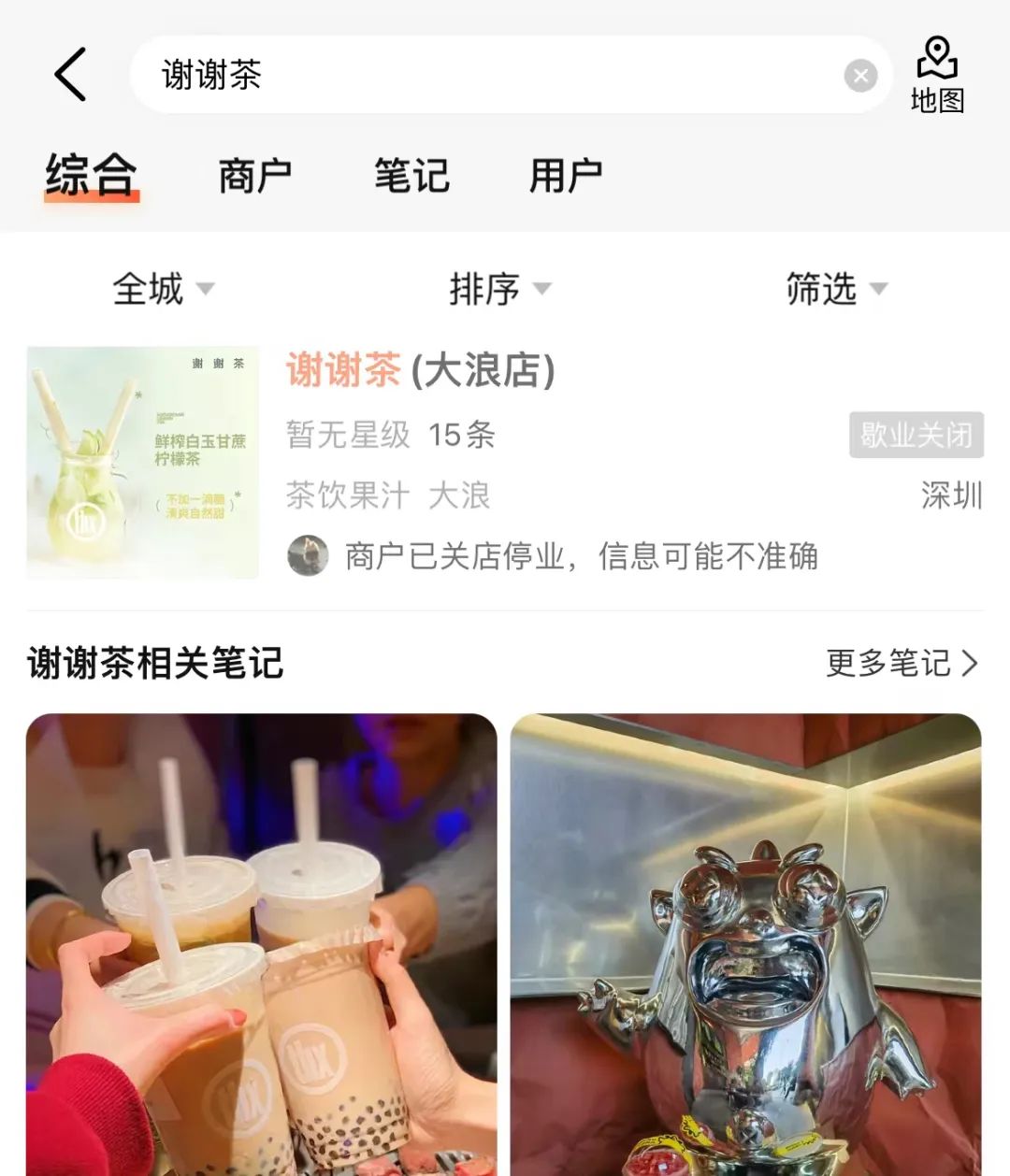Switch to the 笔记 tab

pyautogui.click(x=411, y=176)
